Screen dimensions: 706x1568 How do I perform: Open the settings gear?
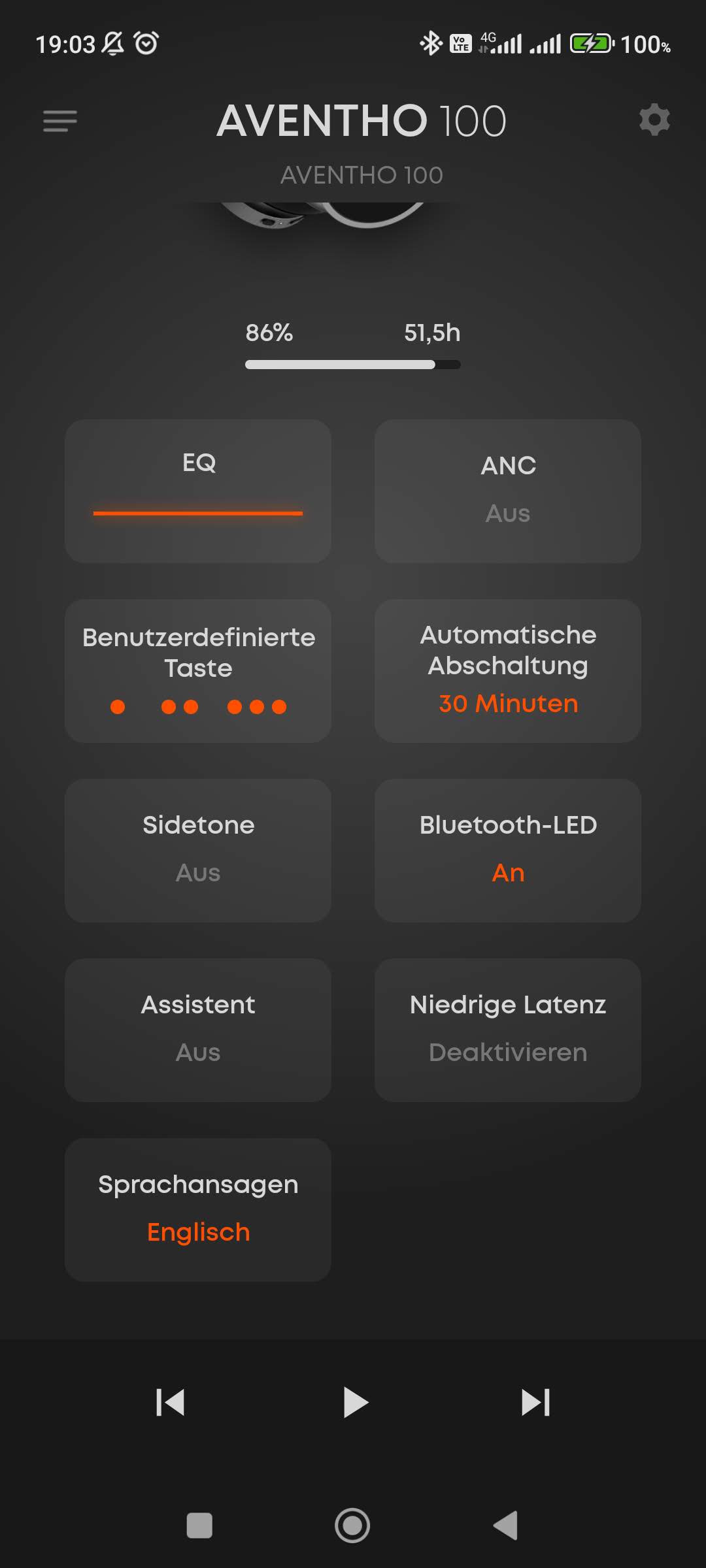coord(654,120)
